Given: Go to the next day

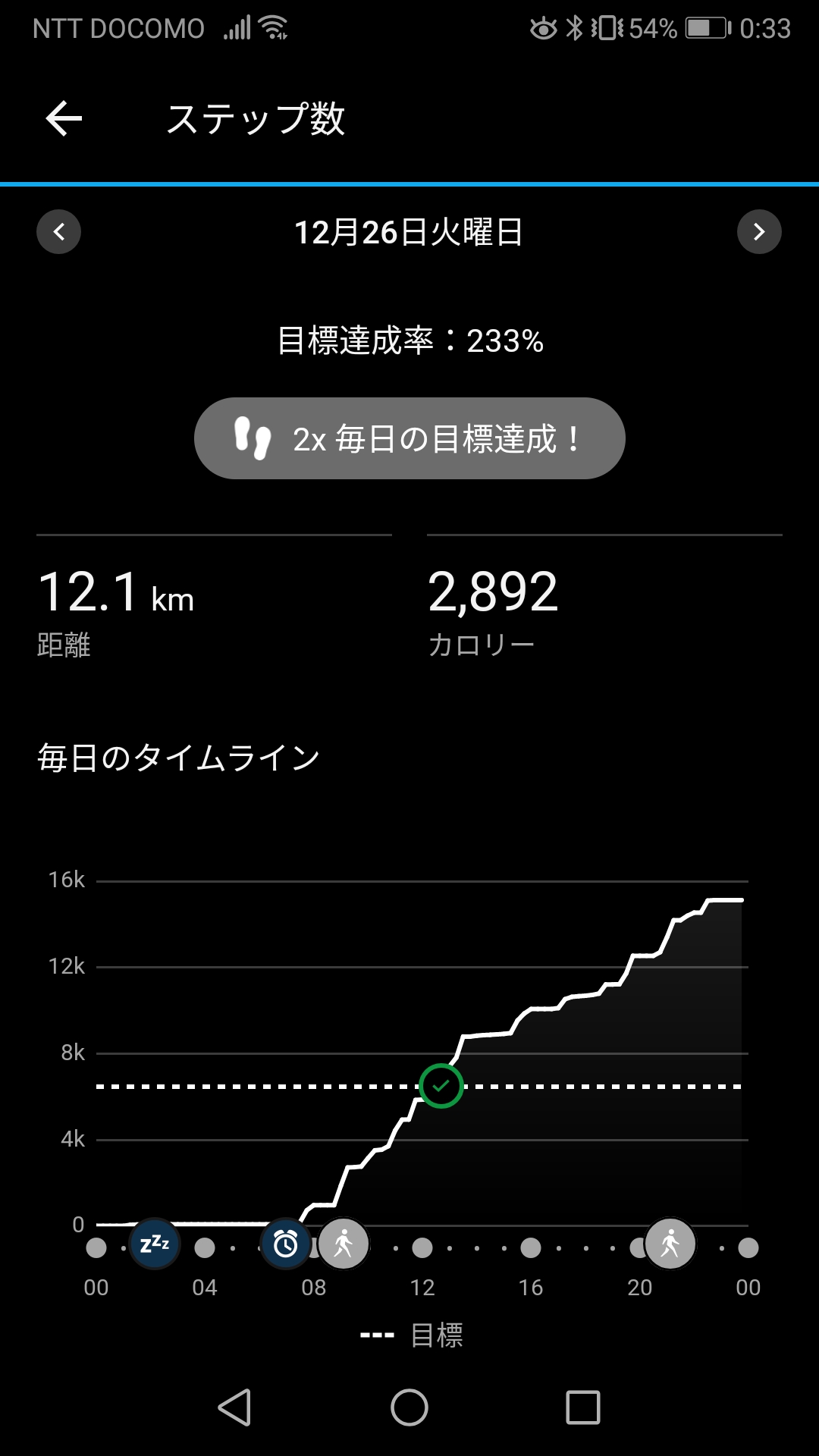Looking at the screenshot, I should coord(759,231).
